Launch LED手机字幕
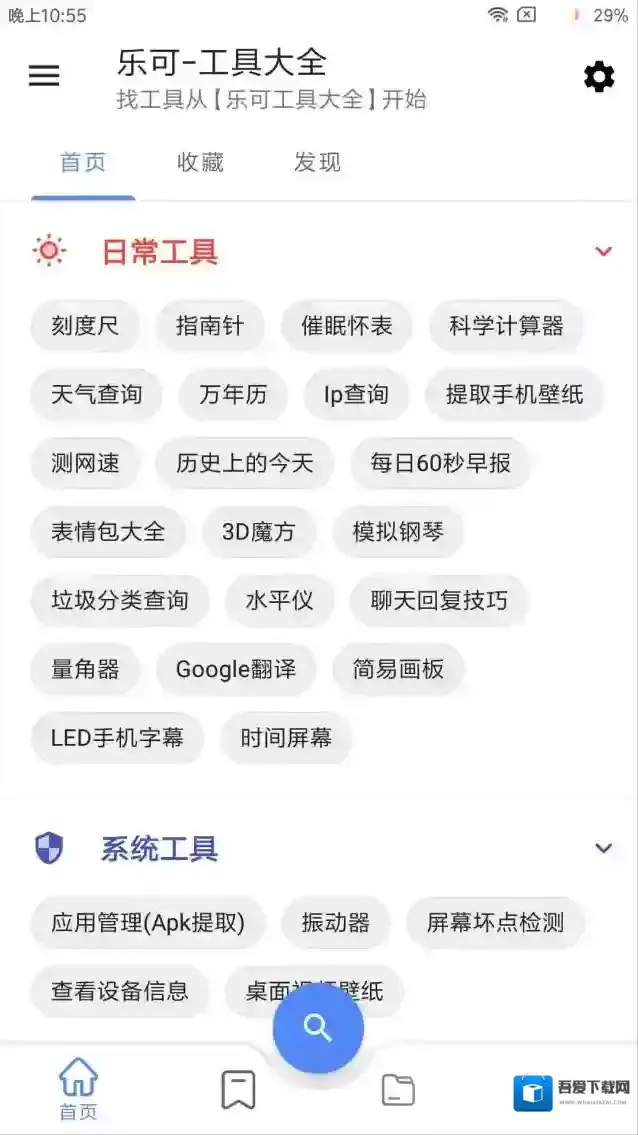 (118, 738)
